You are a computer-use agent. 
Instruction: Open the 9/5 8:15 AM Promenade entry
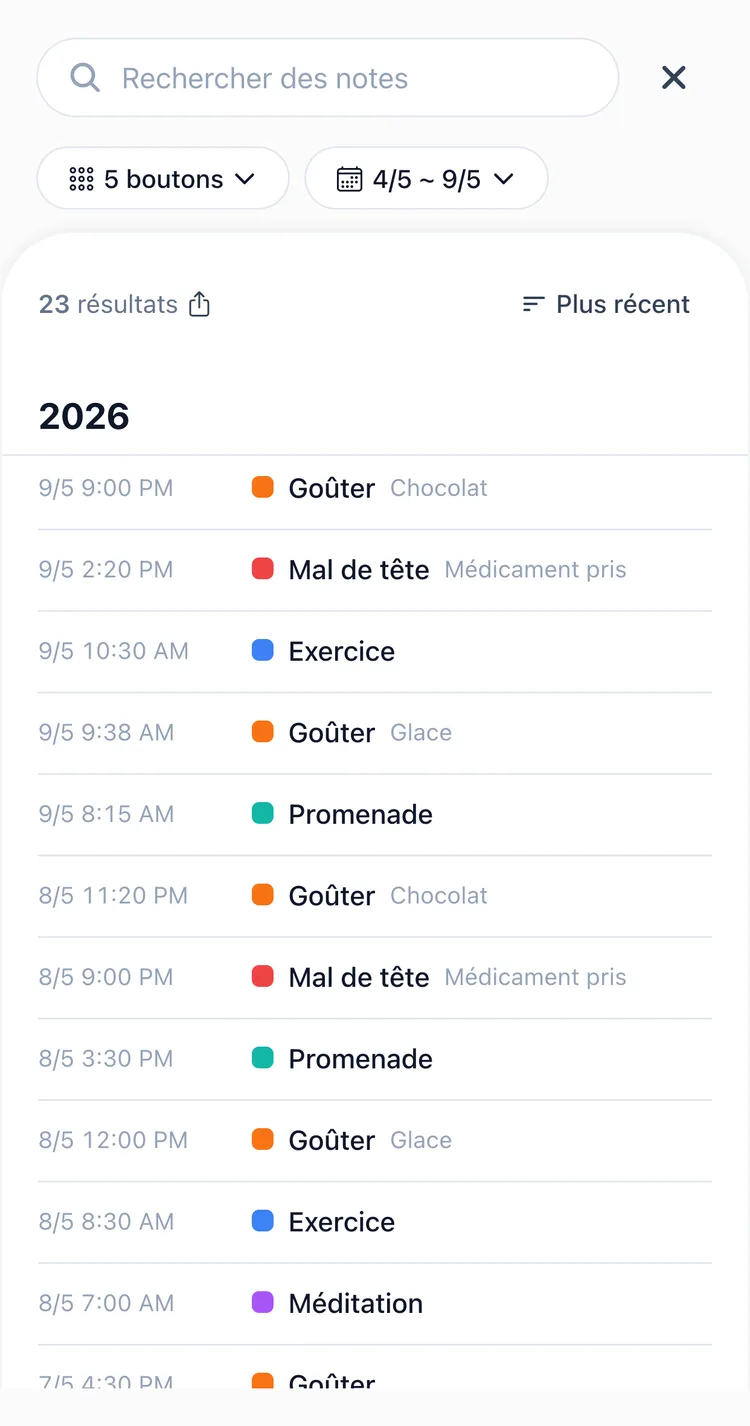coord(375,815)
